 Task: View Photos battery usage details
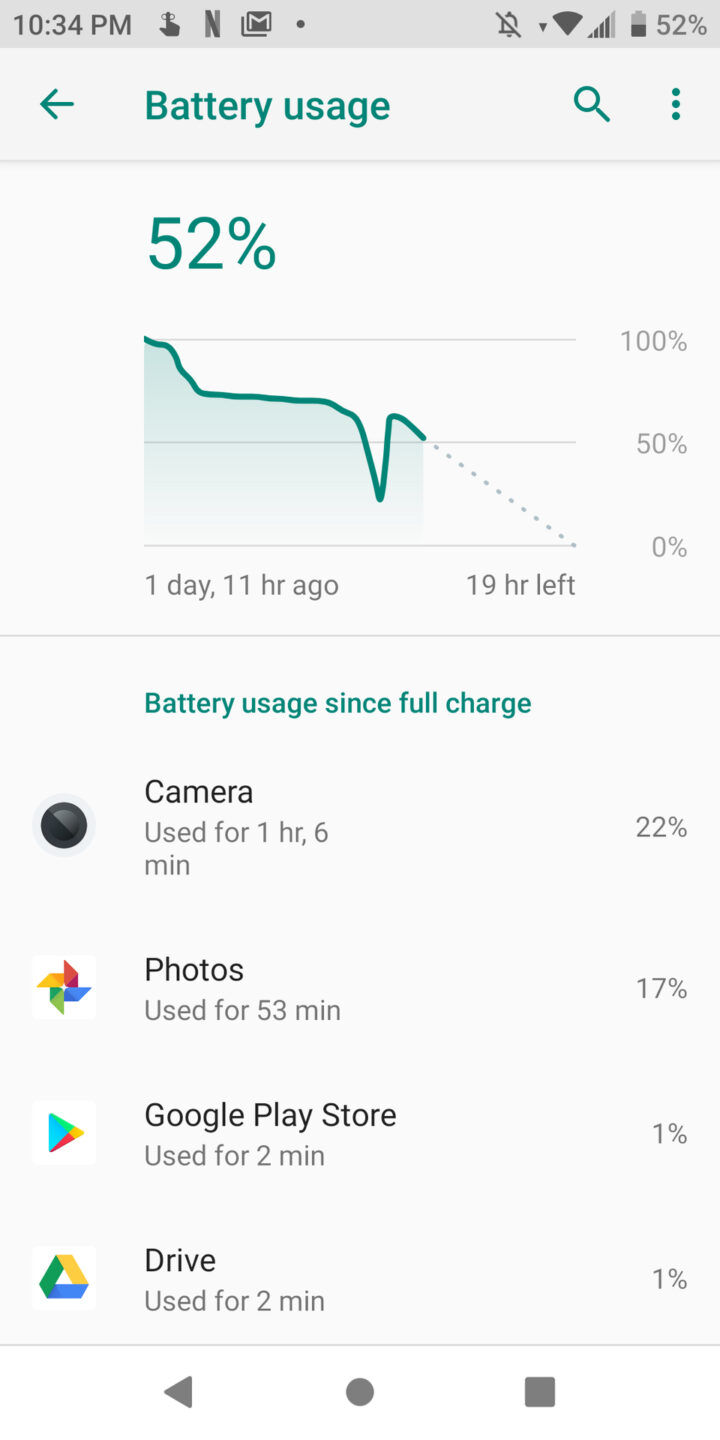(360, 988)
